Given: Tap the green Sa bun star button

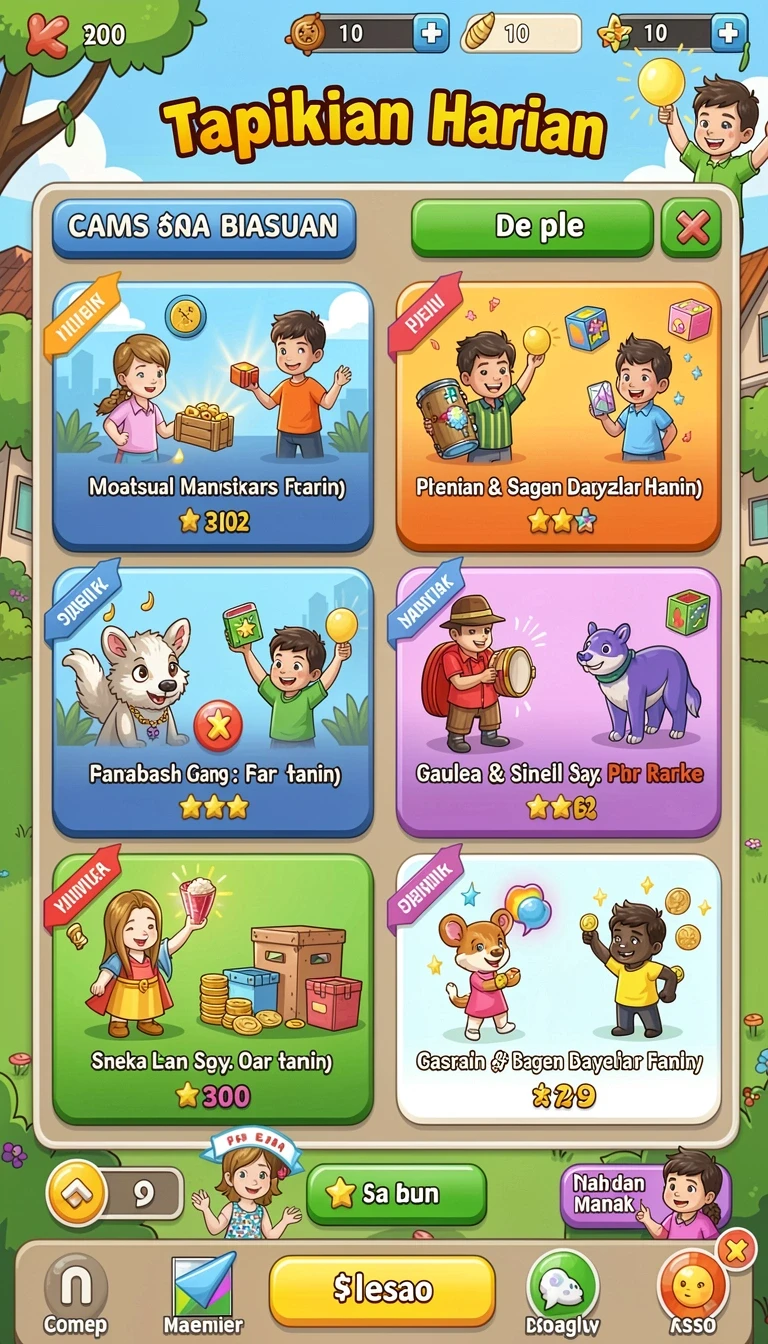Looking at the screenshot, I should [x=396, y=1194].
